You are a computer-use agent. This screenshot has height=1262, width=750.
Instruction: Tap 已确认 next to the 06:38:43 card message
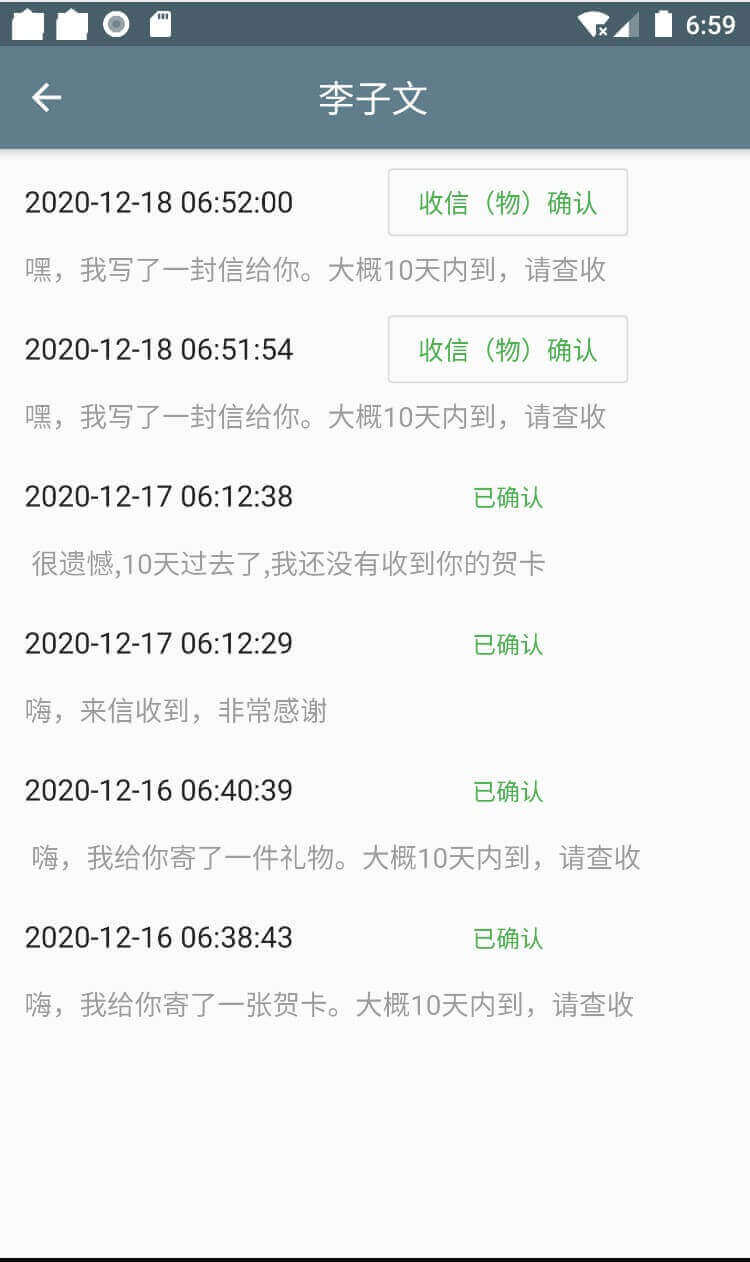(507, 938)
